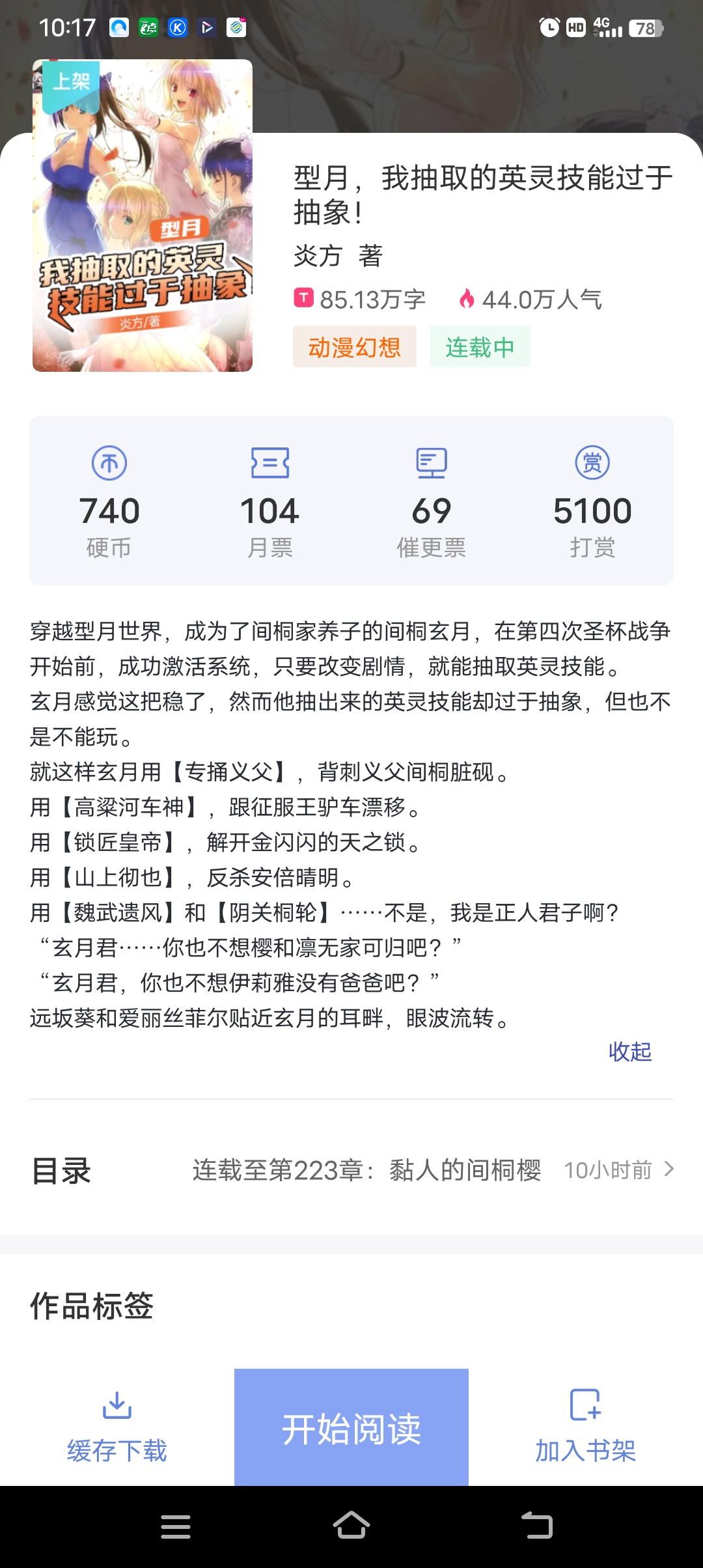
Task: Send an update ticket via 69 催更票
Action: [x=431, y=501]
